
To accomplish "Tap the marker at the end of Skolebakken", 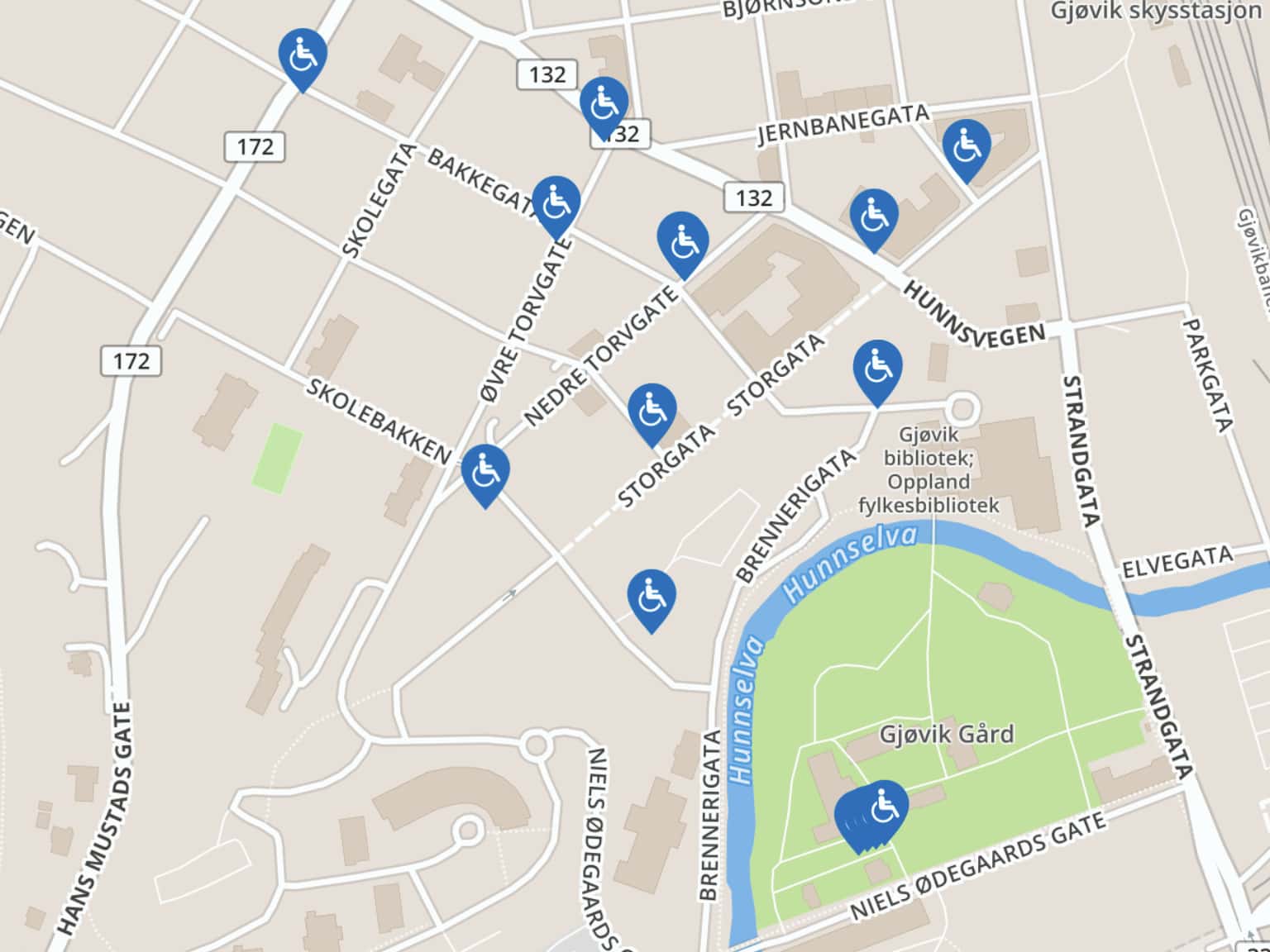I will 485,472.
